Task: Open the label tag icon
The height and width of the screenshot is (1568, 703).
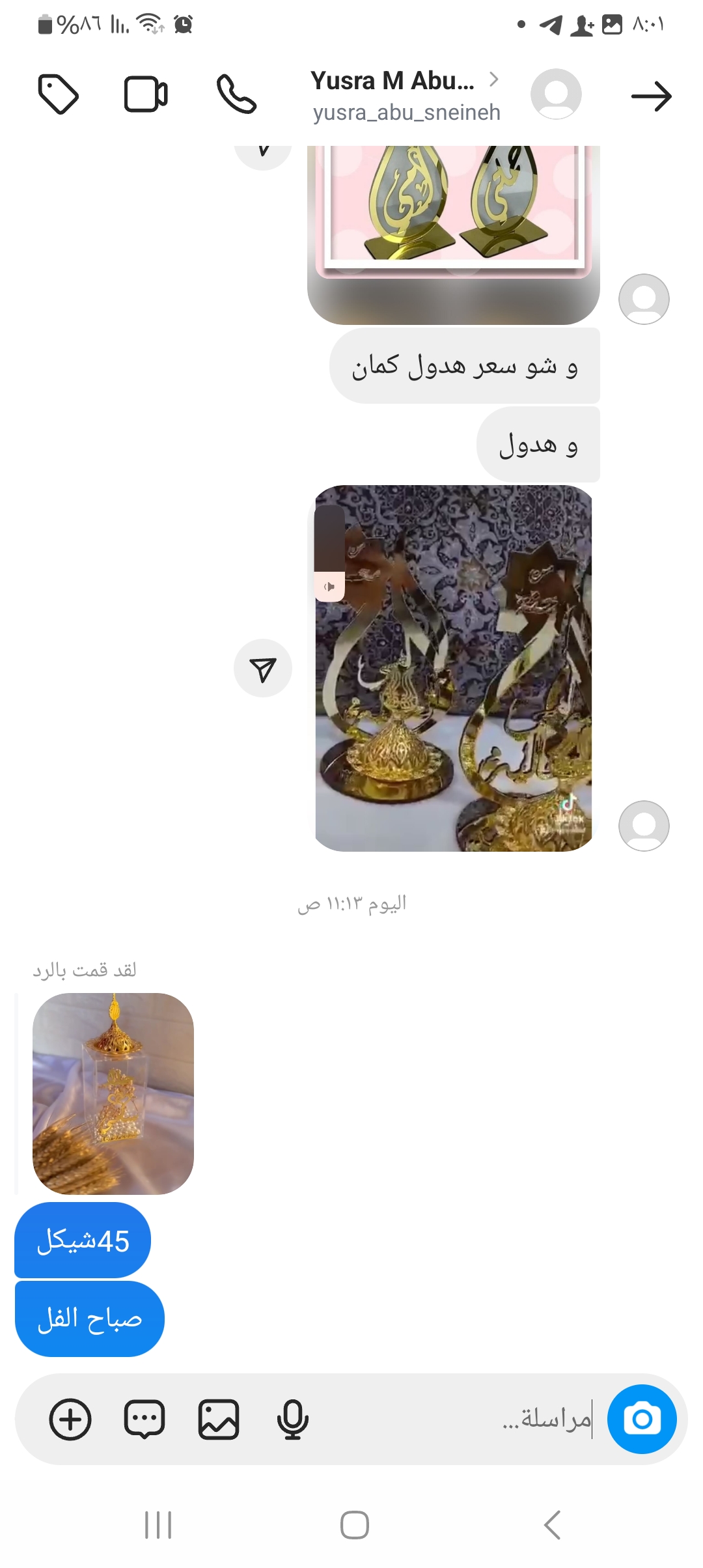Action: click(59, 95)
